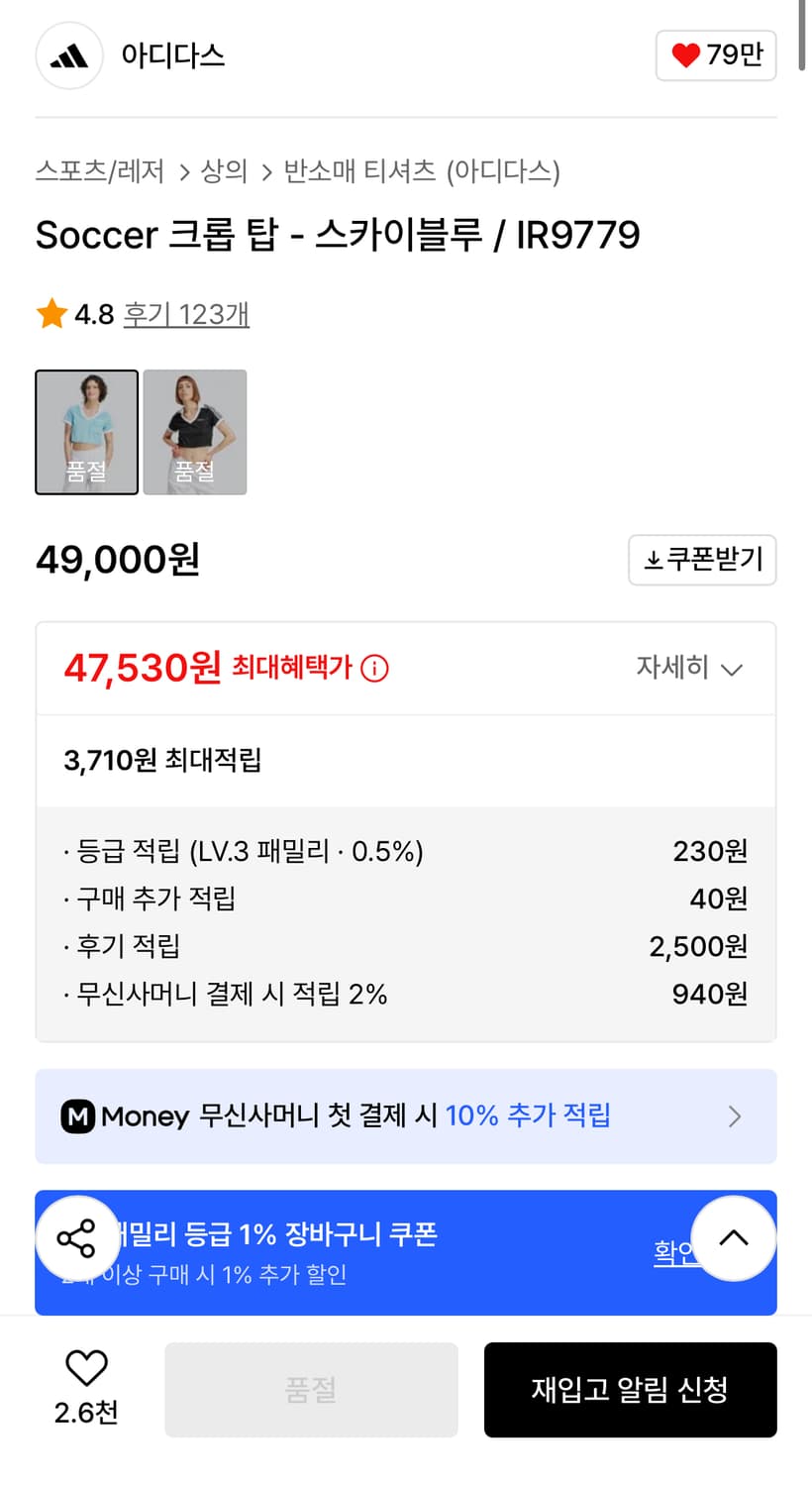Tap the star rating icon
812x1486 pixels.
click(x=51, y=314)
